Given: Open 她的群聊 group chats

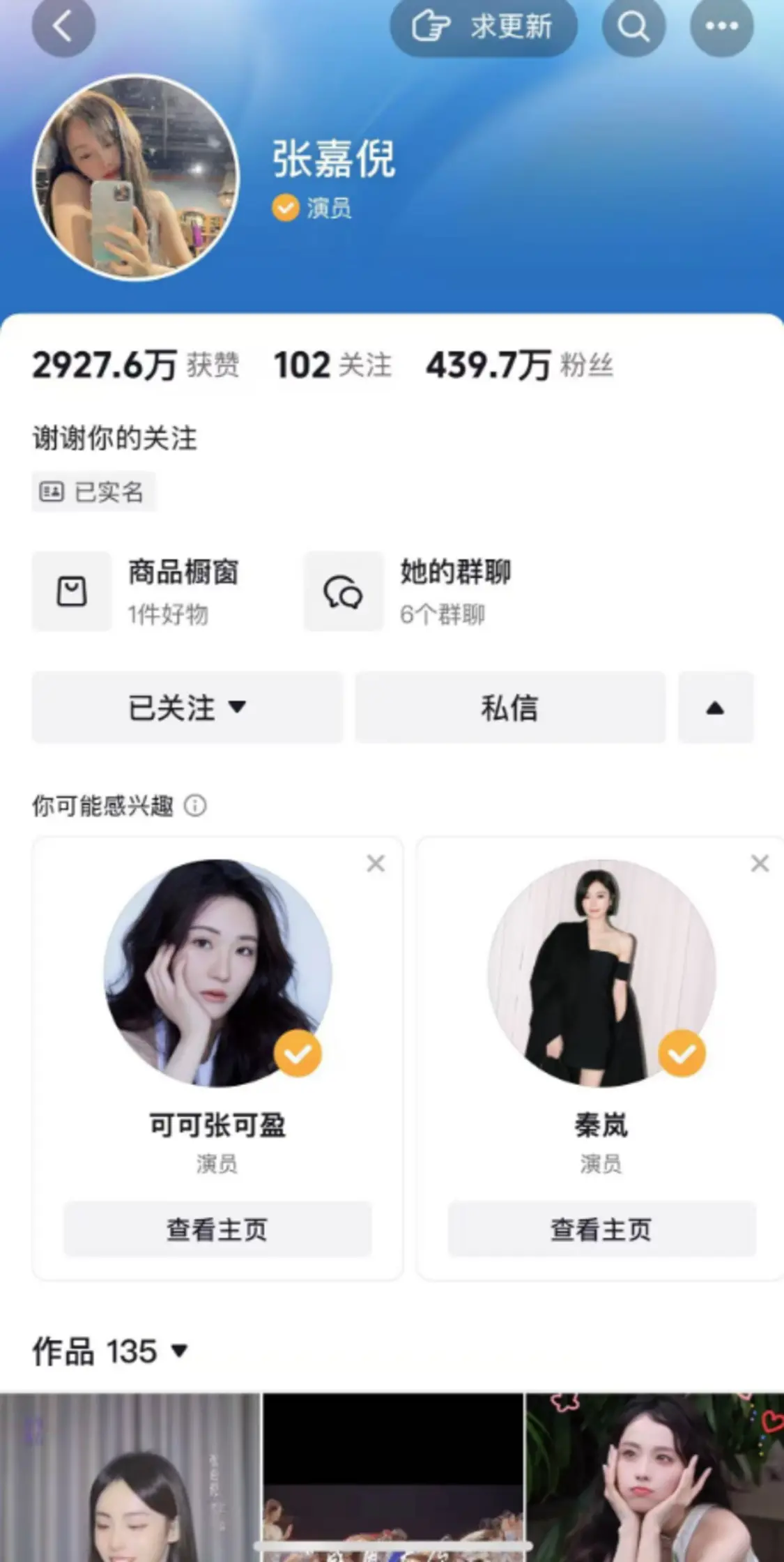Looking at the screenshot, I should click(408, 591).
